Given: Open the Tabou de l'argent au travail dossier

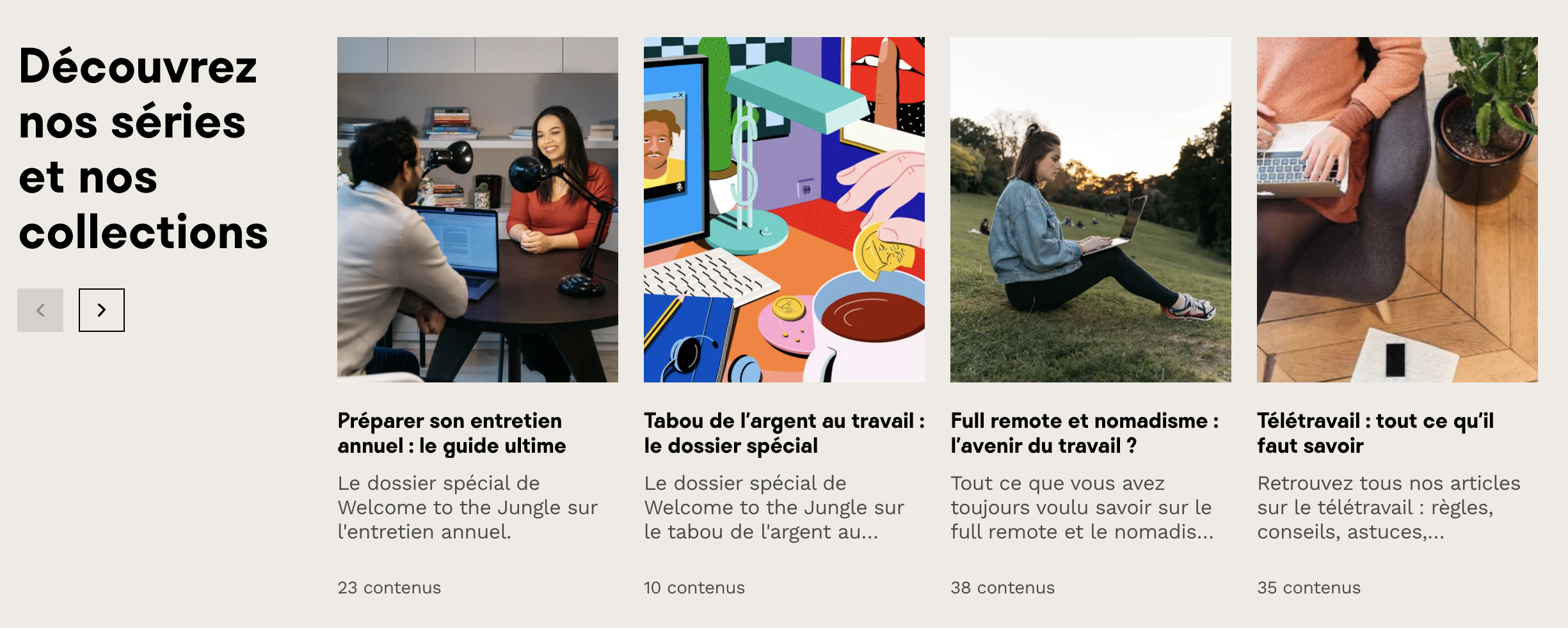Looking at the screenshot, I should click(783, 433).
